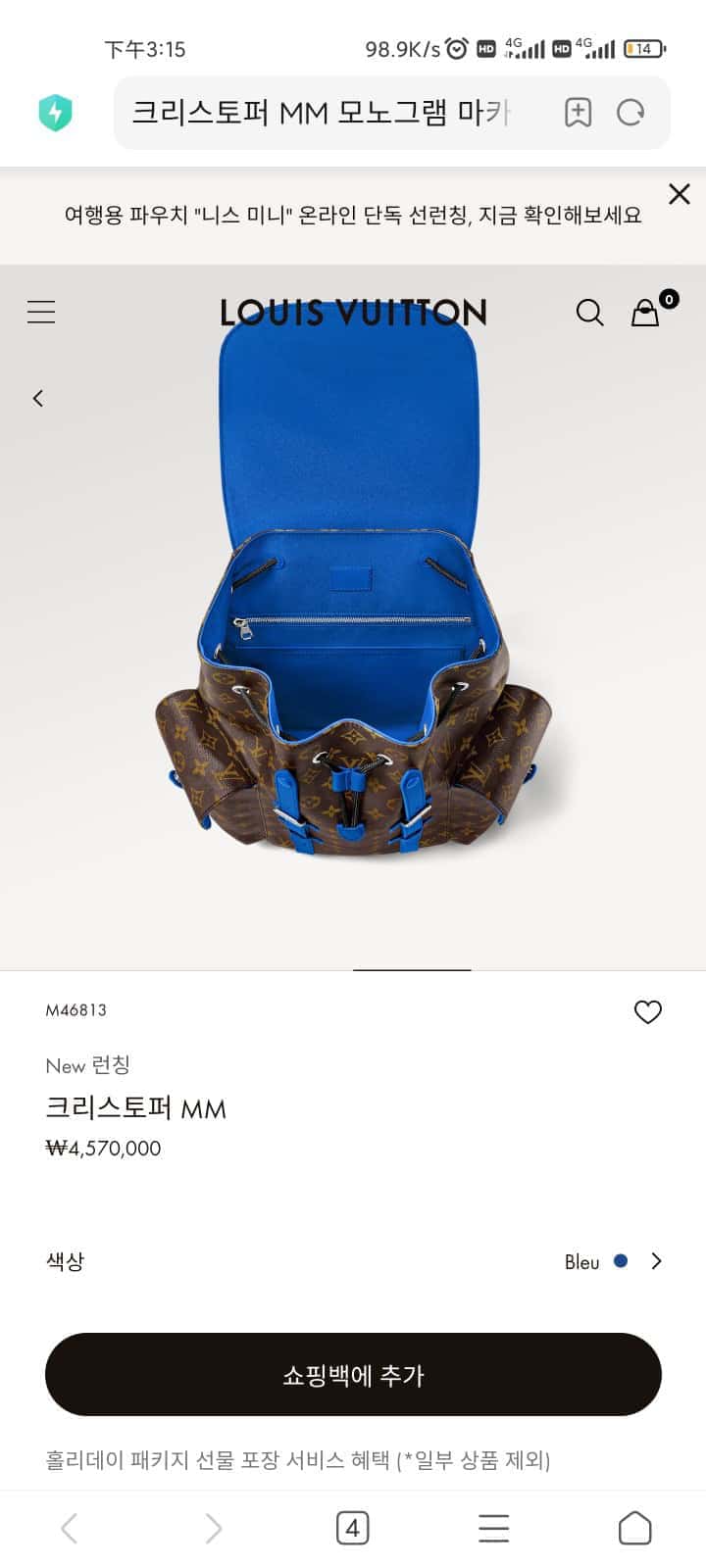Open the Louis Vuitton hamburger menu
Image resolution: width=706 pixels, height=1568 pixels.
[x=41, y=313]
